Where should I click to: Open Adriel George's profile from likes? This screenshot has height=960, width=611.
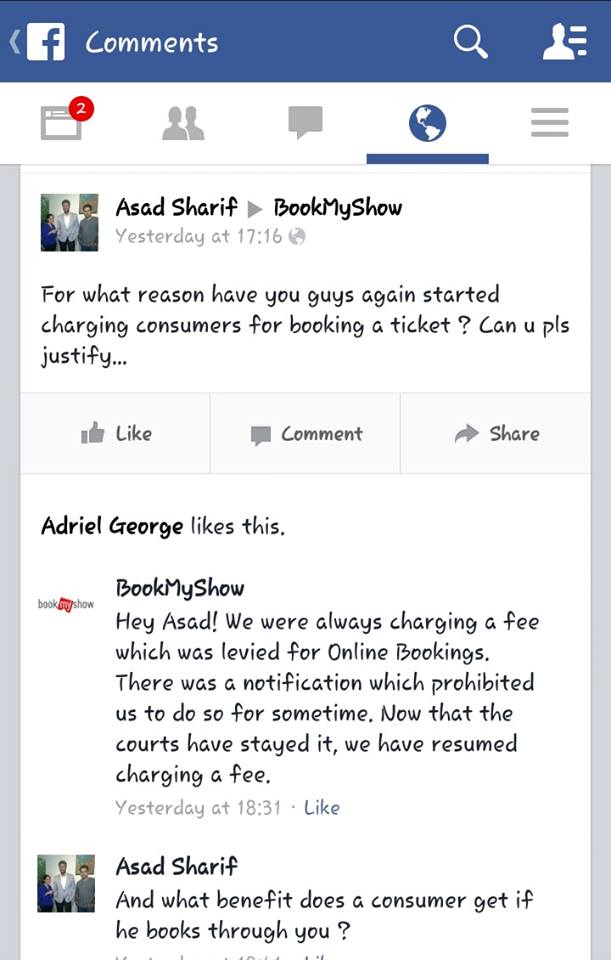111,526
